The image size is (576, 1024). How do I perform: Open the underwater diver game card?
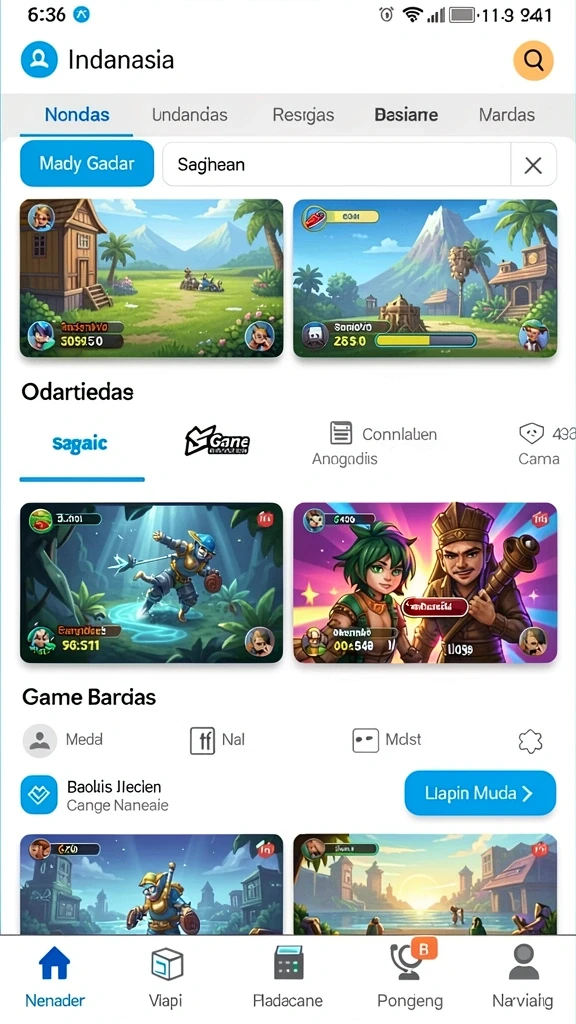[152, 583]
